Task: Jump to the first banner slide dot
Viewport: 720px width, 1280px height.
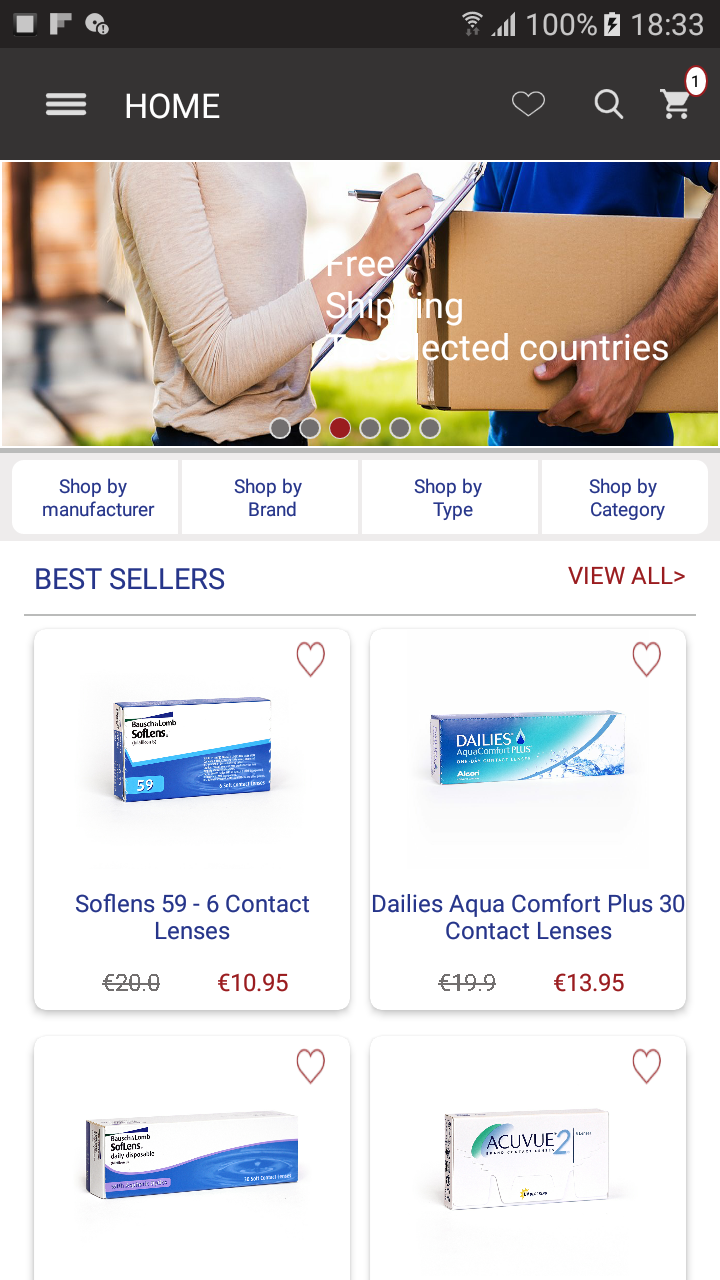Action: point(280,428)
